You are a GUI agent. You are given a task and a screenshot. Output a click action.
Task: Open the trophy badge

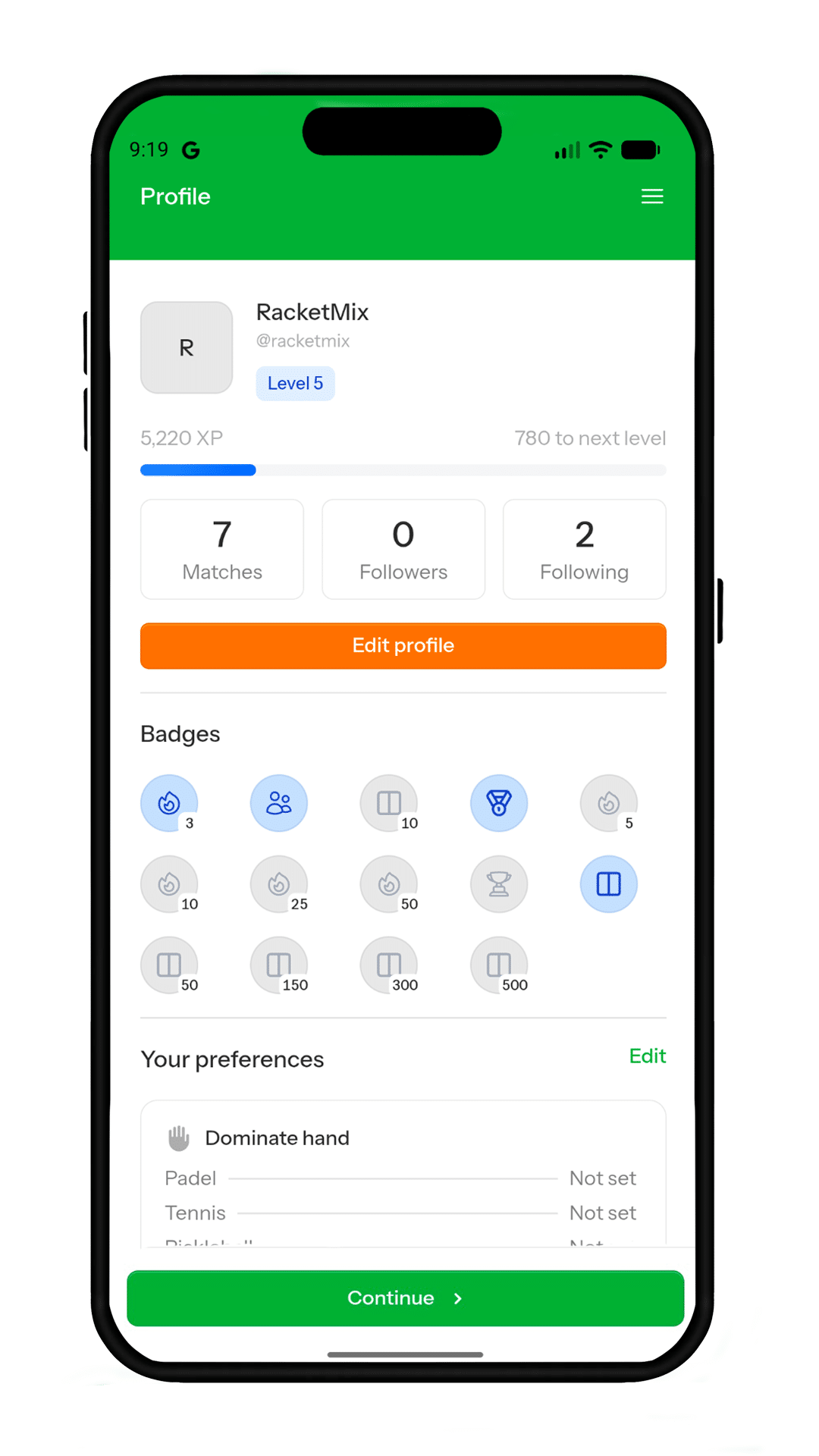click(x=498, y=883)
